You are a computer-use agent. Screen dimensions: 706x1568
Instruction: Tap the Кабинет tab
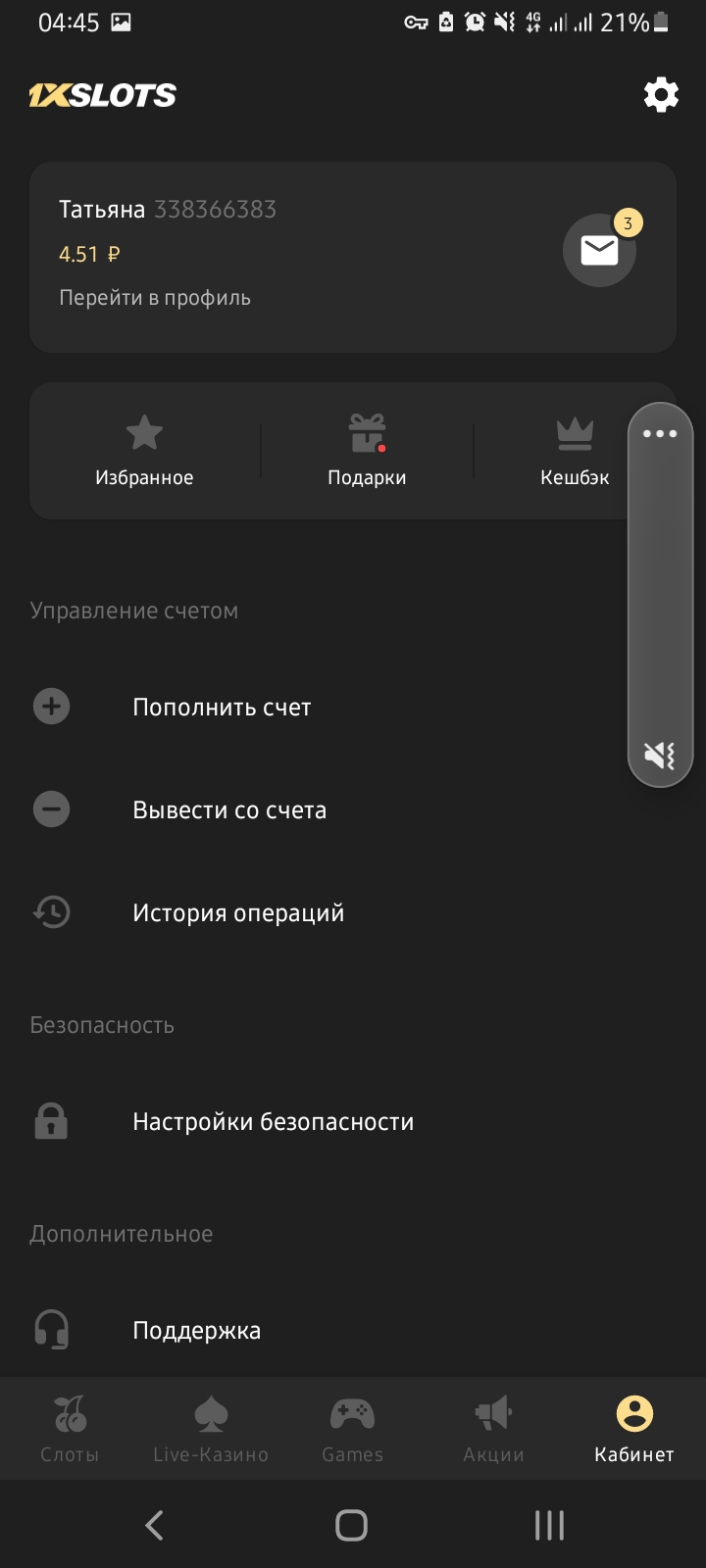[x=634, y=1429]
